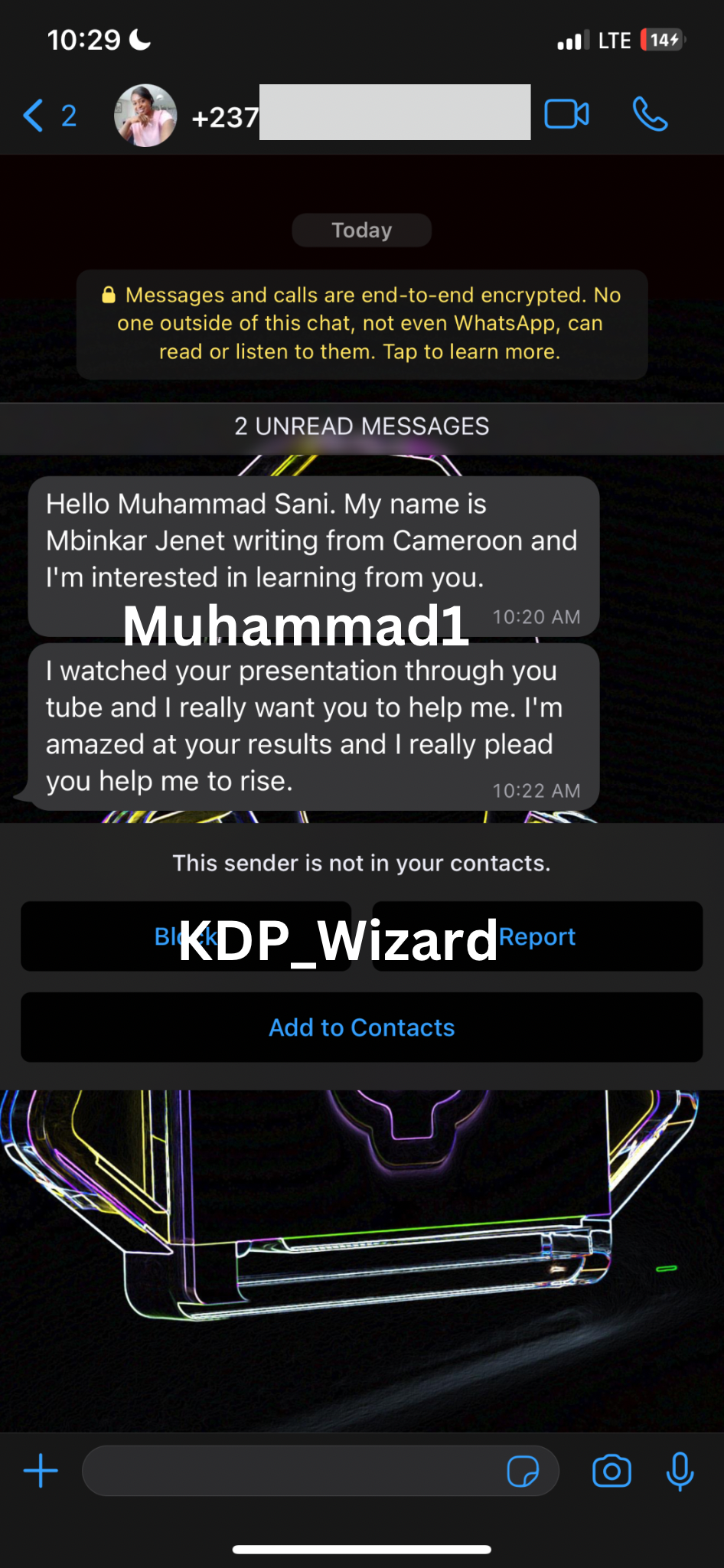Tap the microphone to record voice

tap(680, 1471)
